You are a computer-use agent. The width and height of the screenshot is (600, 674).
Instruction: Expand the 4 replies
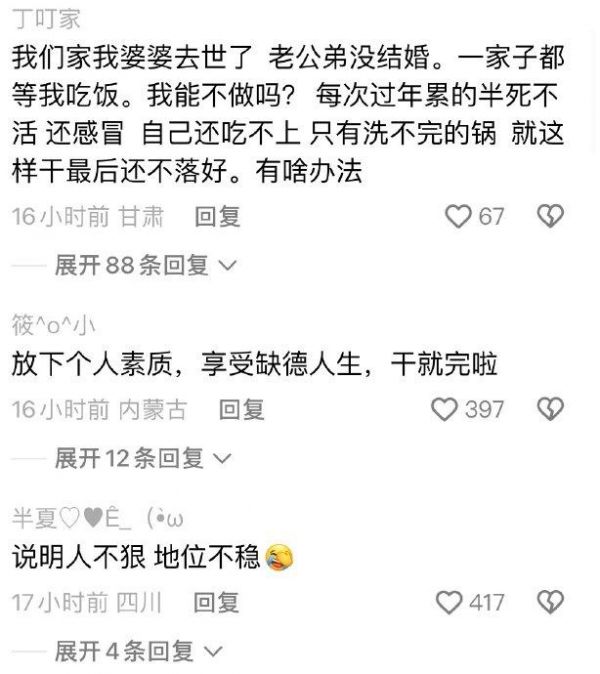(x=139, y=652)
